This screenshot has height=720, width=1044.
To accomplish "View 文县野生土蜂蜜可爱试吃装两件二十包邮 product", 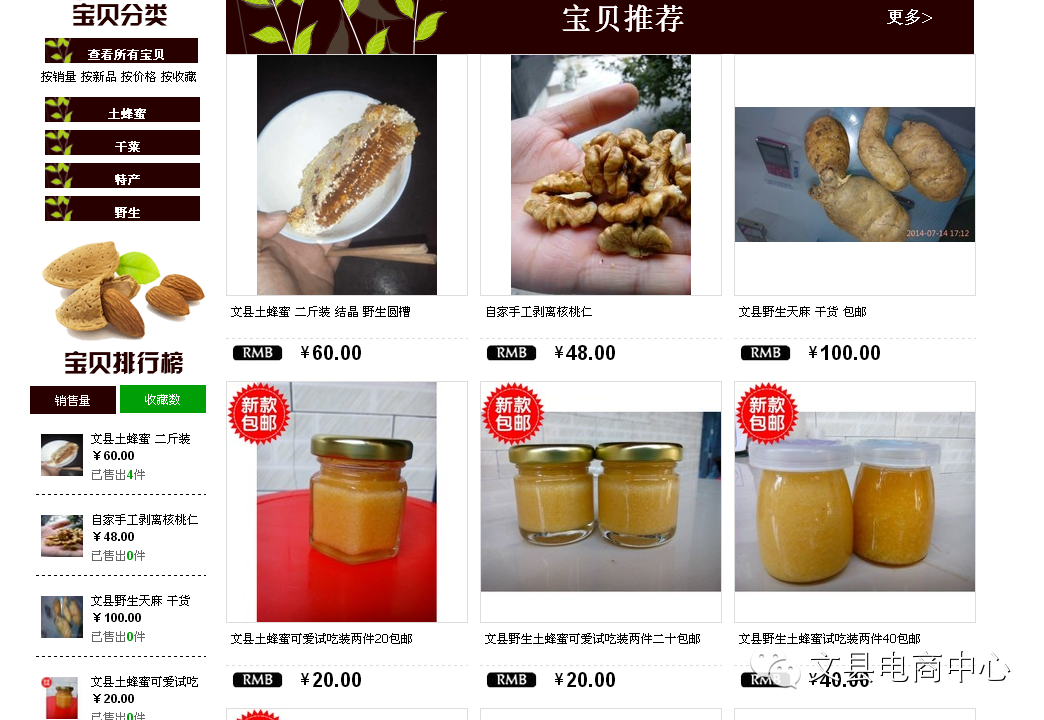I will coord(600,502).
